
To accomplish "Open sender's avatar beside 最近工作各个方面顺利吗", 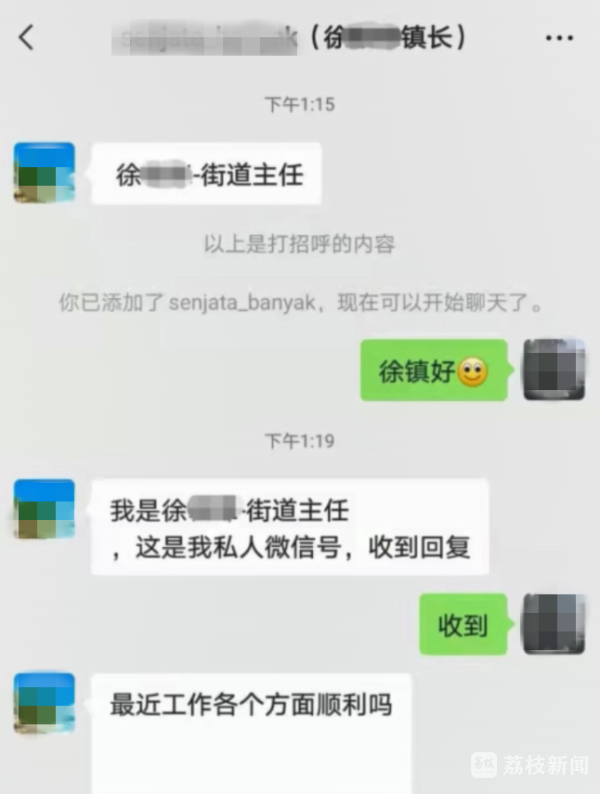I will [x=44, y=703].
